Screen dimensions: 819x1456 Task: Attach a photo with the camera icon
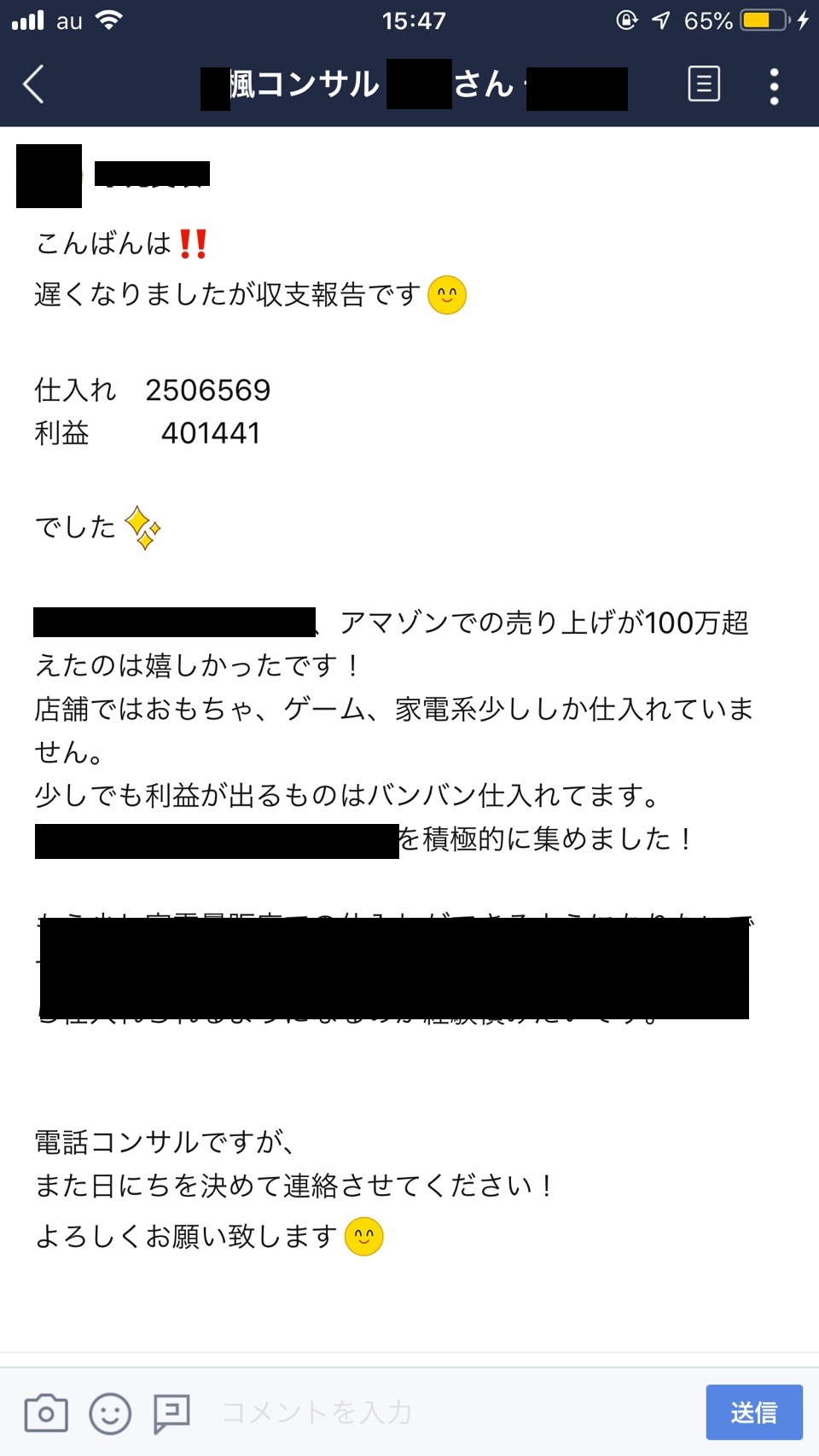point(46,1413)
